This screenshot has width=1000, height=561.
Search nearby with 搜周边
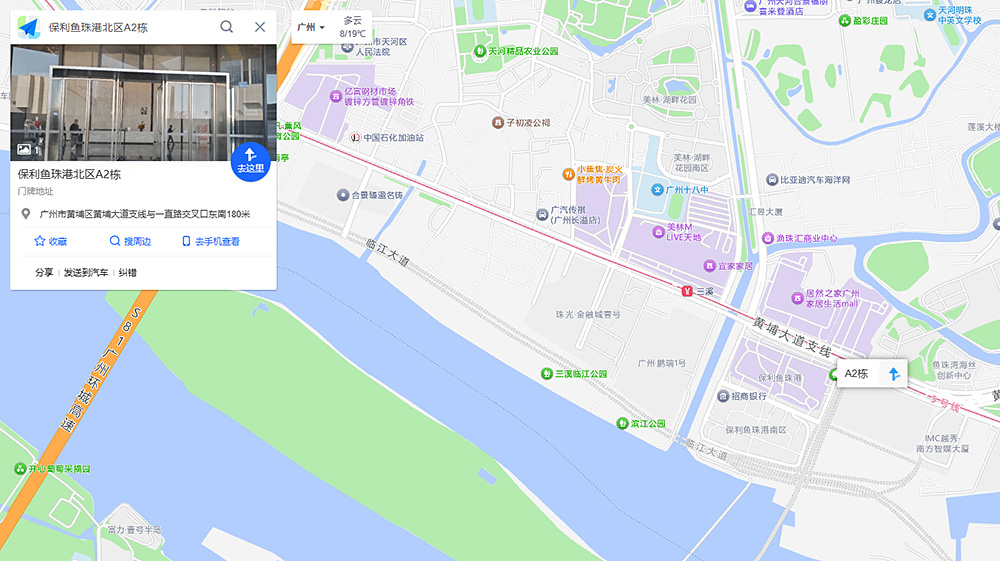(130, 241)
